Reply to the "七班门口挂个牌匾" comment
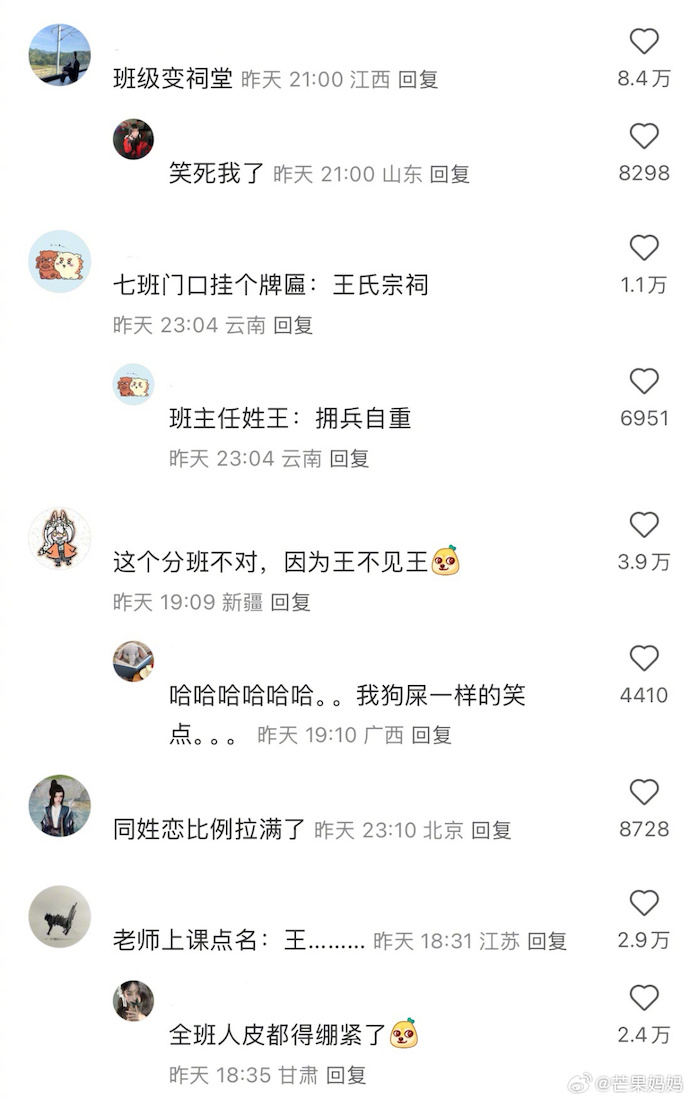 [x=293, y=325]
